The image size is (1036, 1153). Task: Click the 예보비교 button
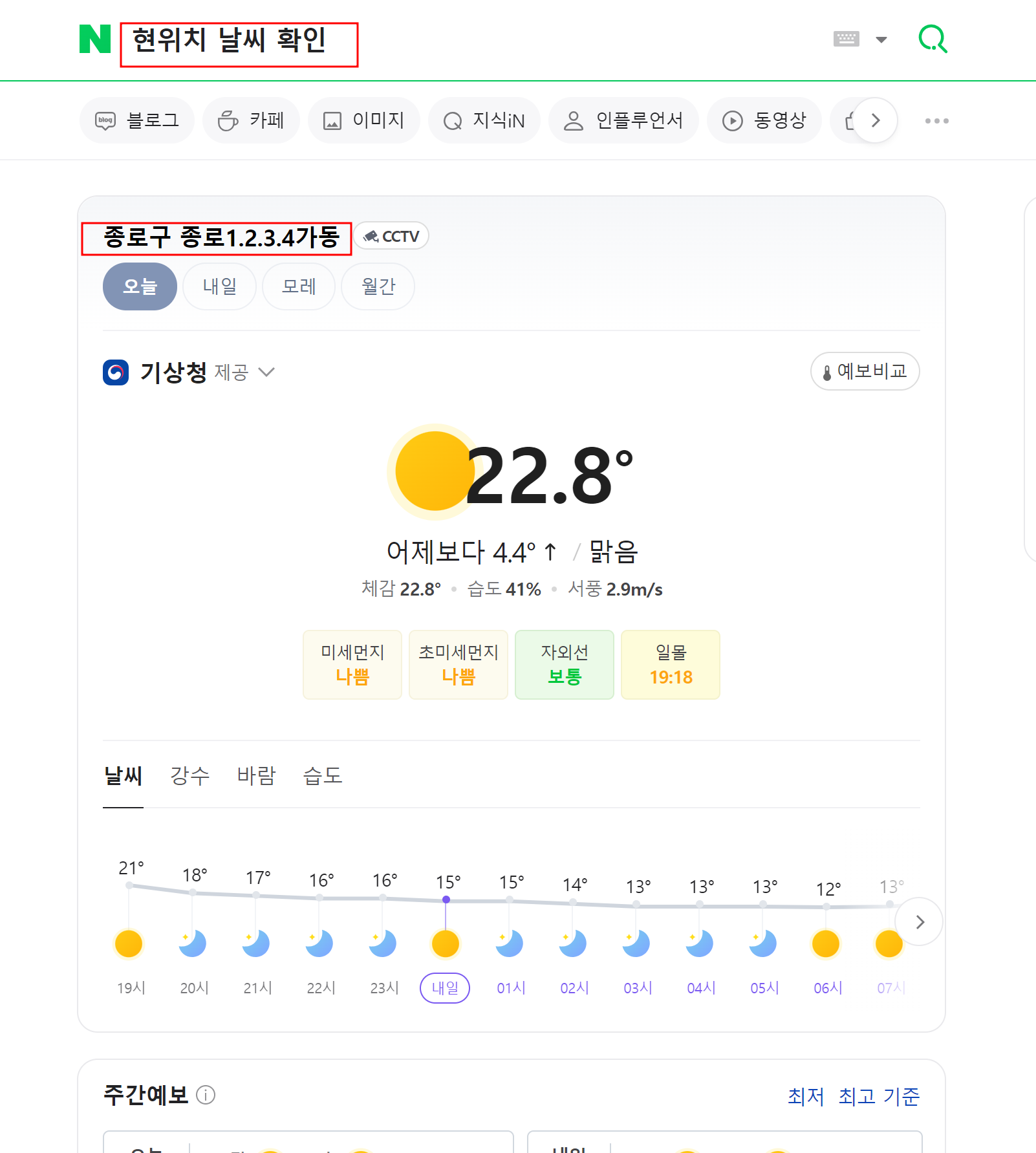tap(865, 371)
